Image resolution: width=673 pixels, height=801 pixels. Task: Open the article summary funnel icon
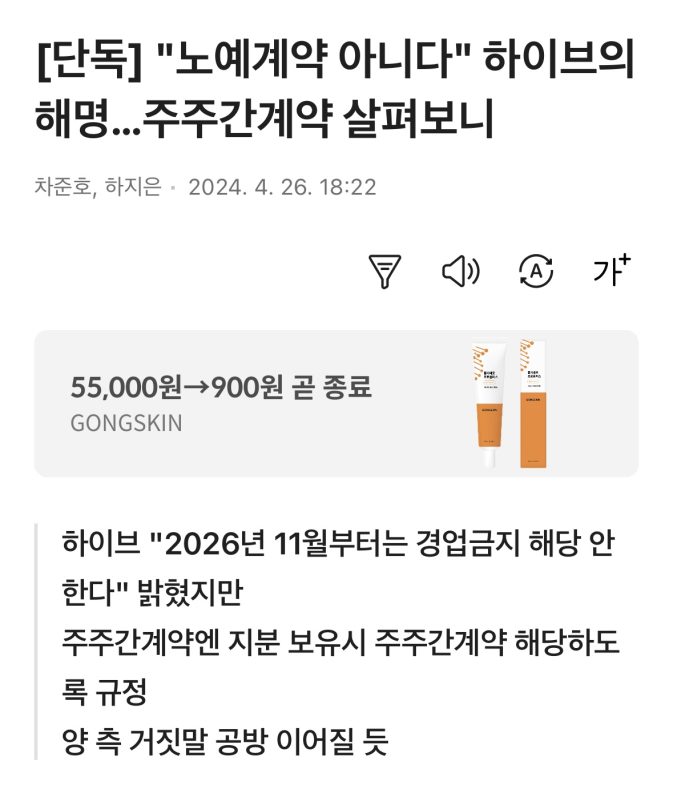385,271
